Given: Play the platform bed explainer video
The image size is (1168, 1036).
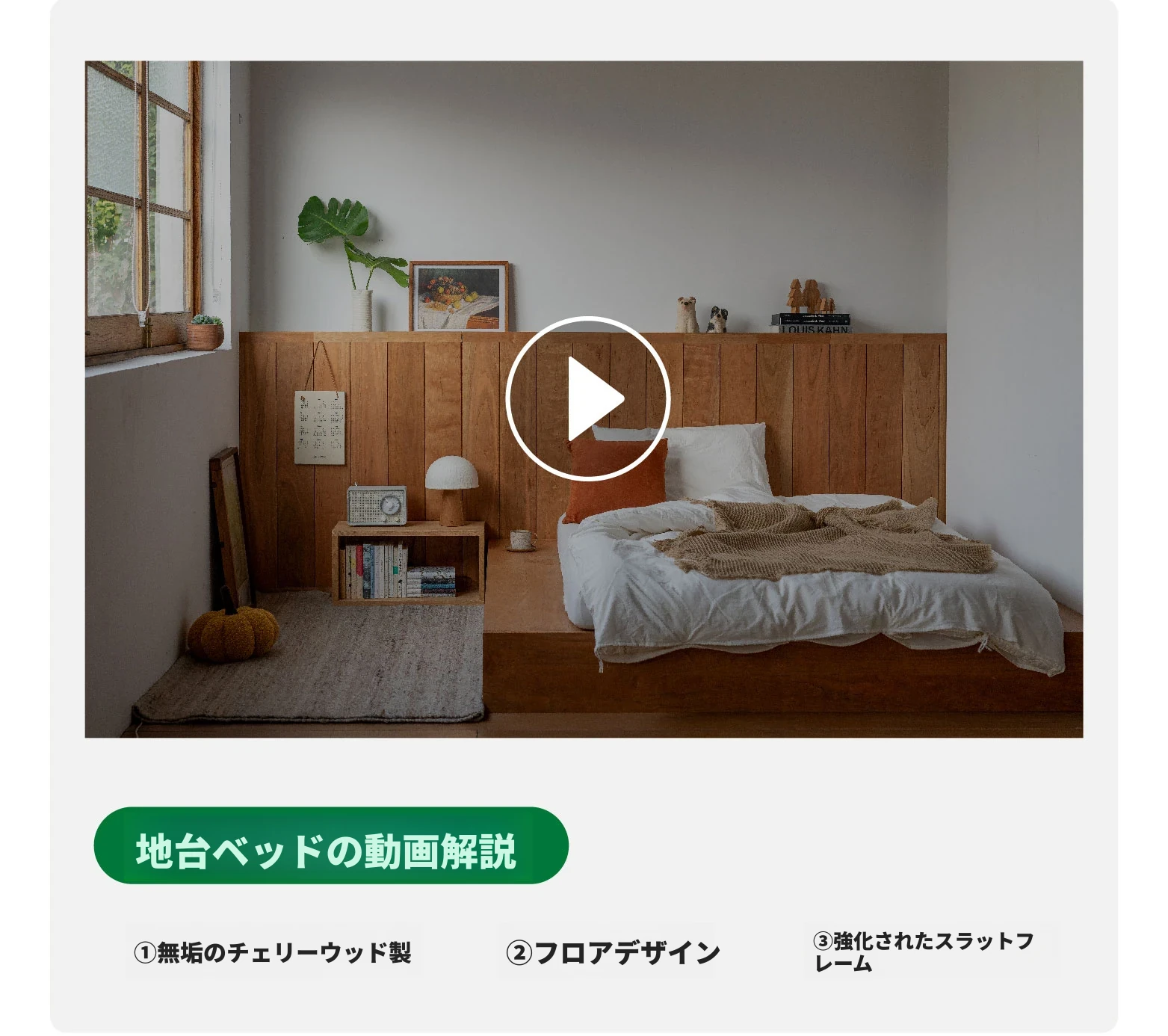Looking at the screenshot, I should [x=587, y=398].
